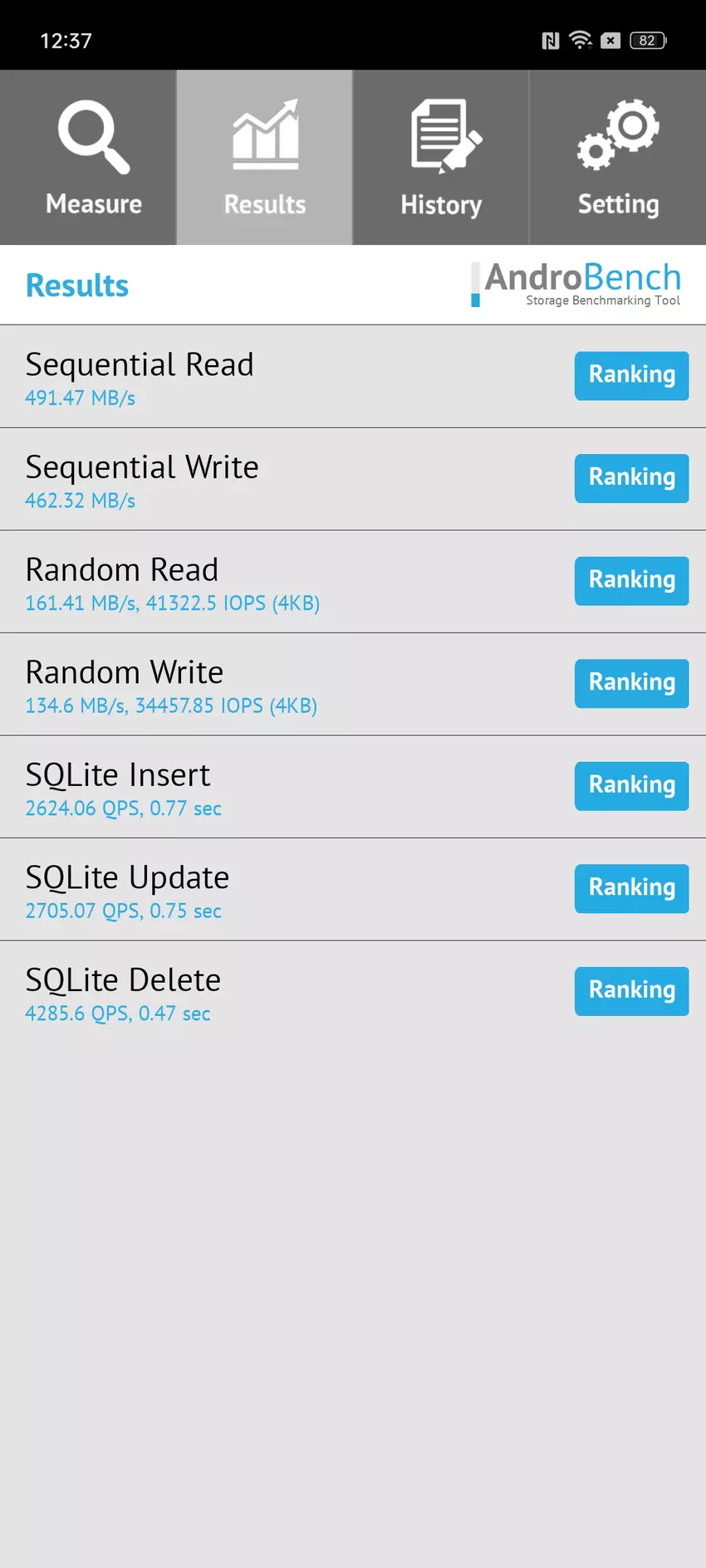Select the Results tab
Image resolution: width=706 pixels, height=1568 pixels.
pyautogui.click(x=264, y=158)
